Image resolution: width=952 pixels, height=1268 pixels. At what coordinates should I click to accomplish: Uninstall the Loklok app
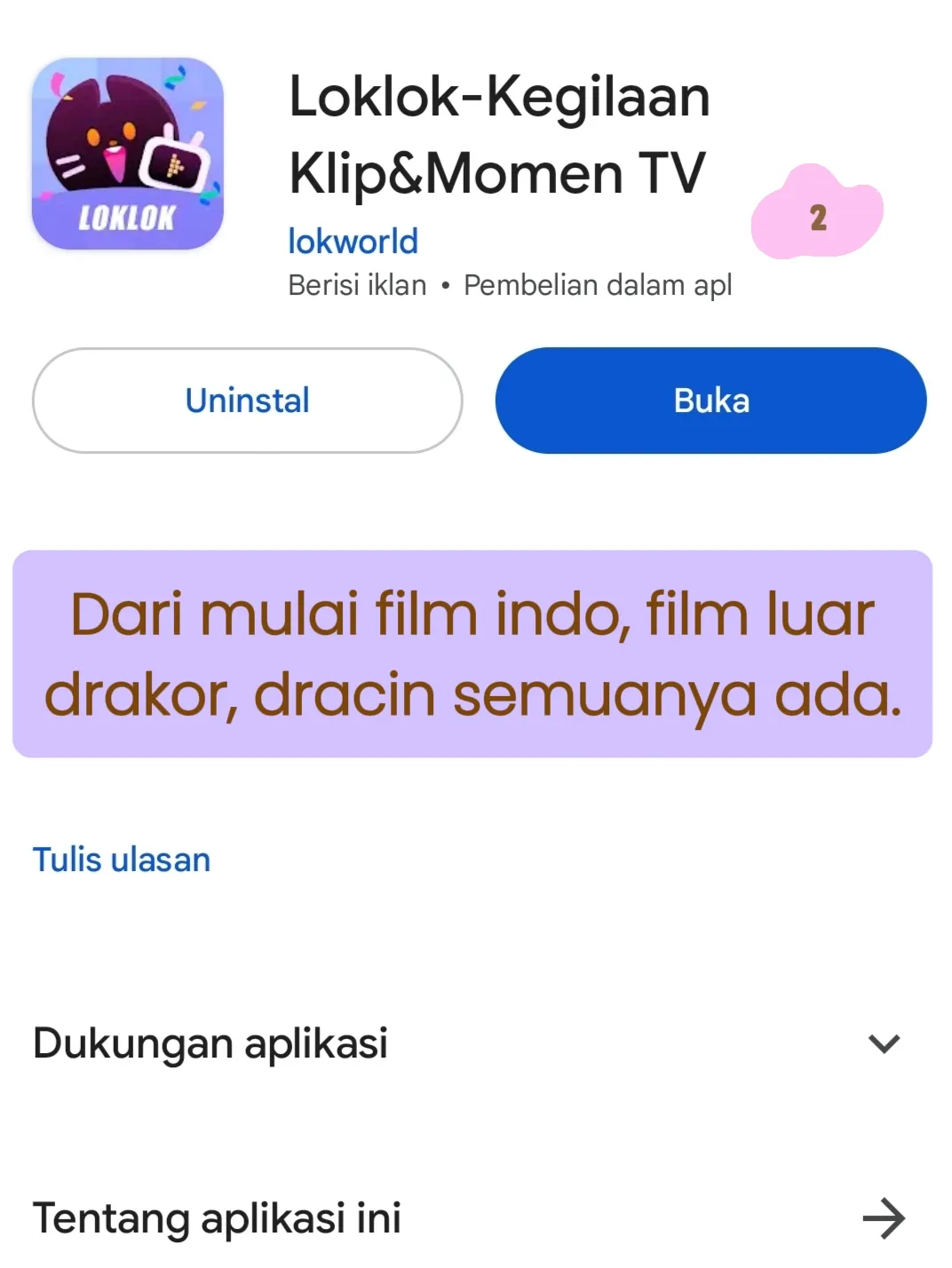pos(247,400)
